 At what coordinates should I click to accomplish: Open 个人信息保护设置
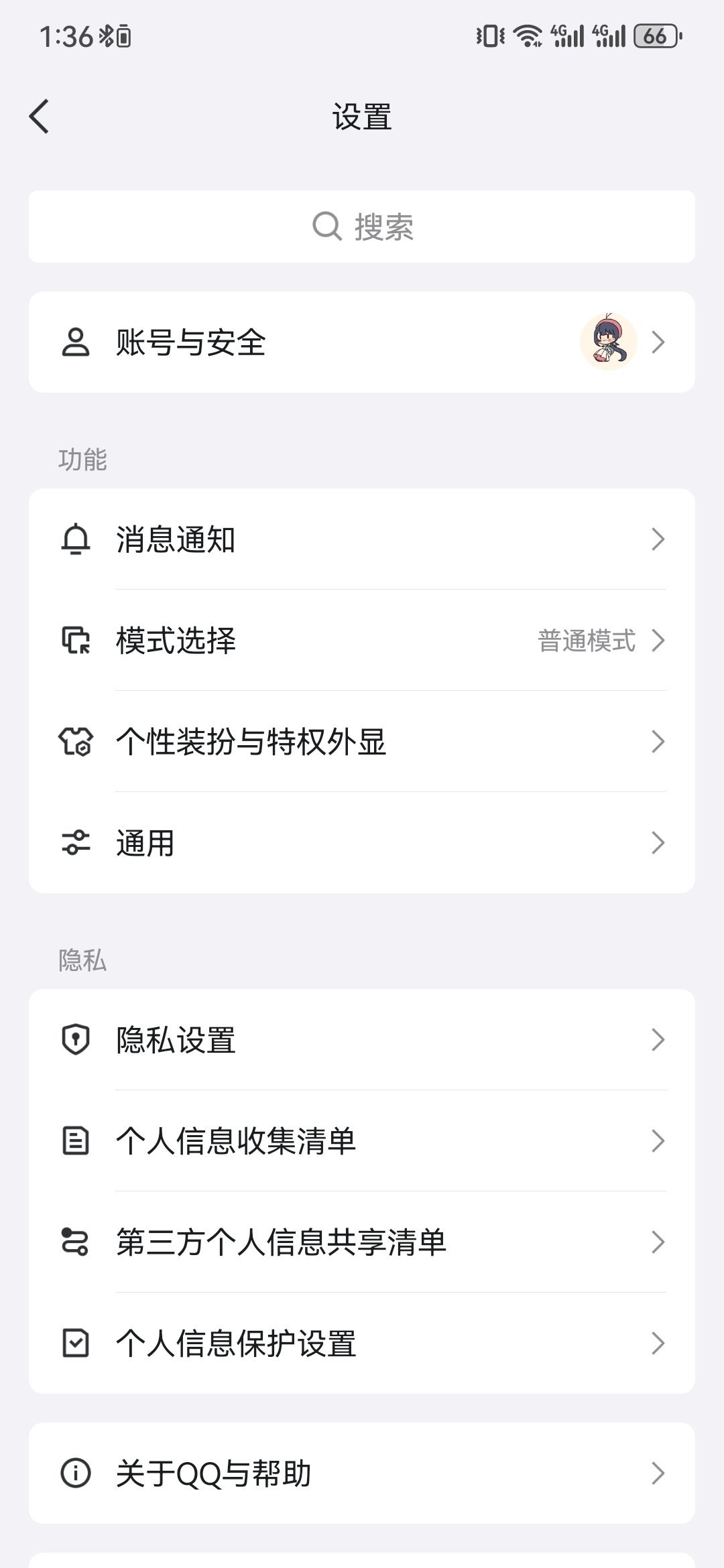[x=362, y=1344]
